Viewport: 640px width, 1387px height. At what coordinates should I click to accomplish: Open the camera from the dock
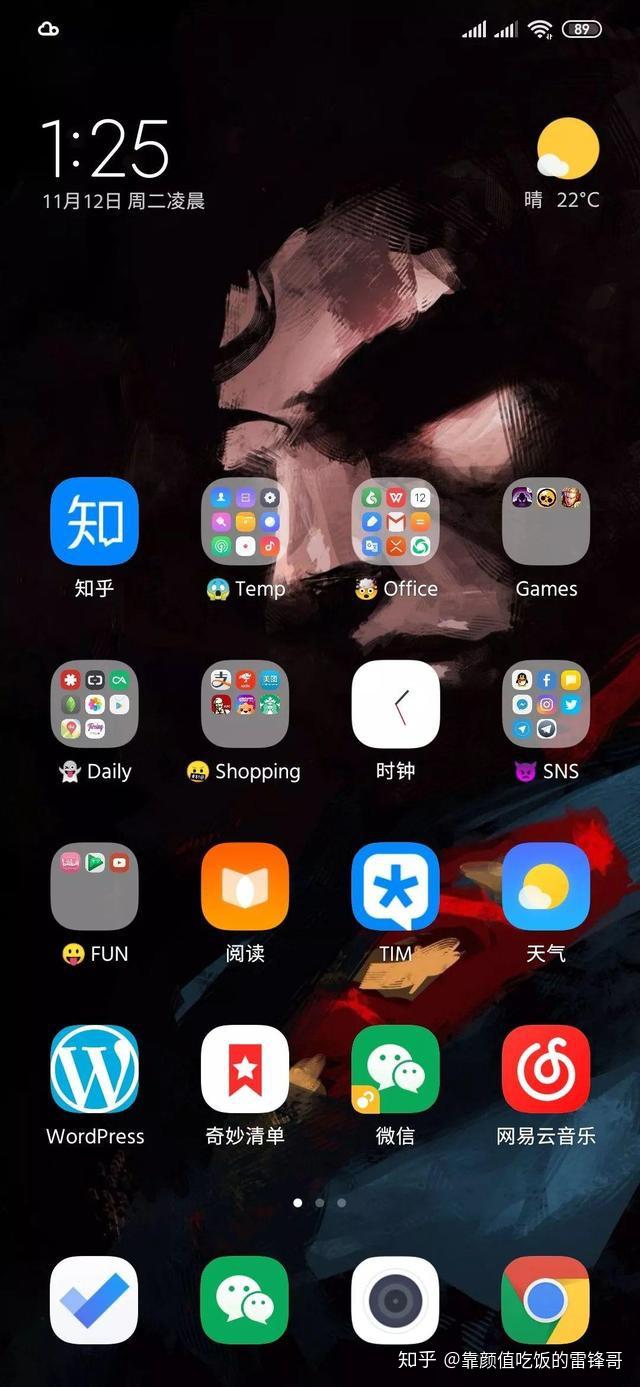click(x=395, y=1300)
